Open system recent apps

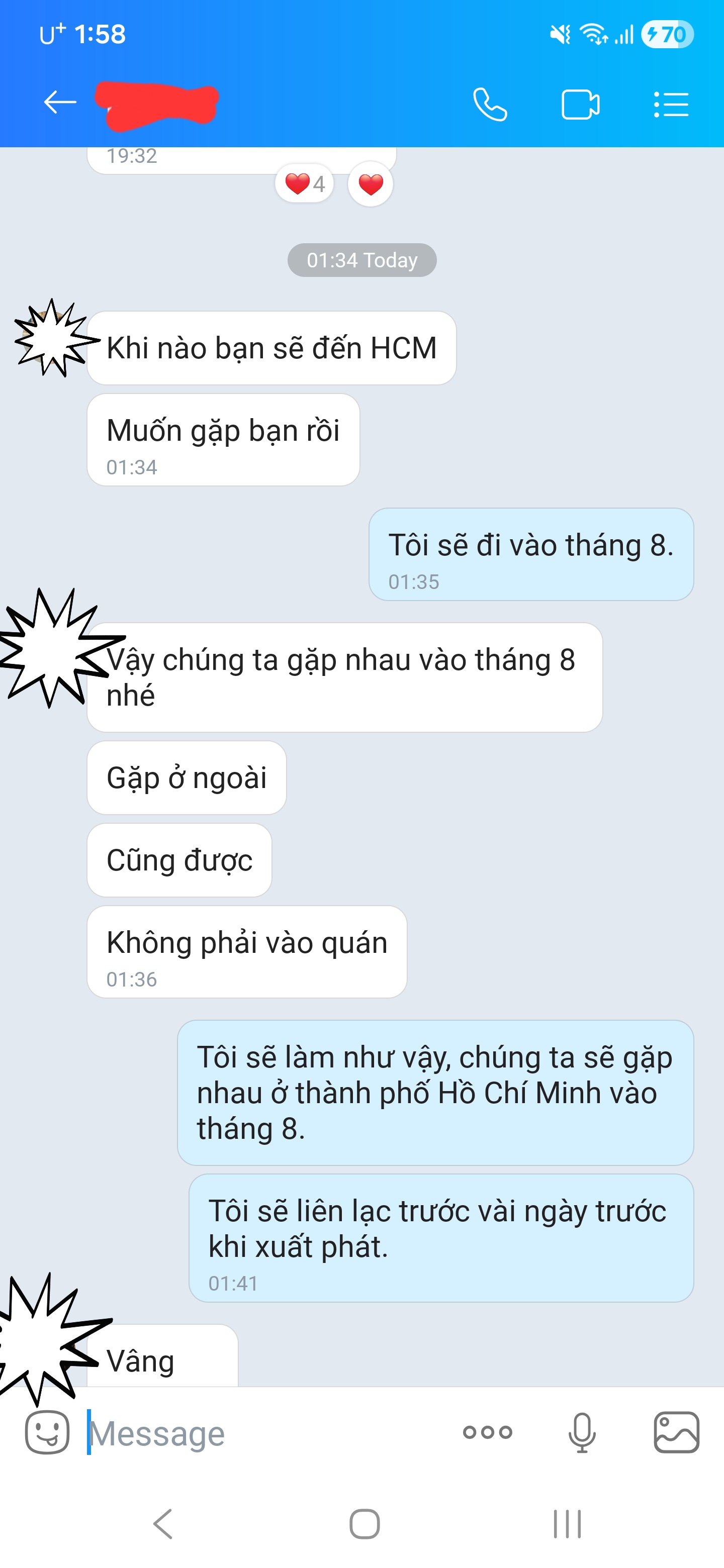point(567,1524)
